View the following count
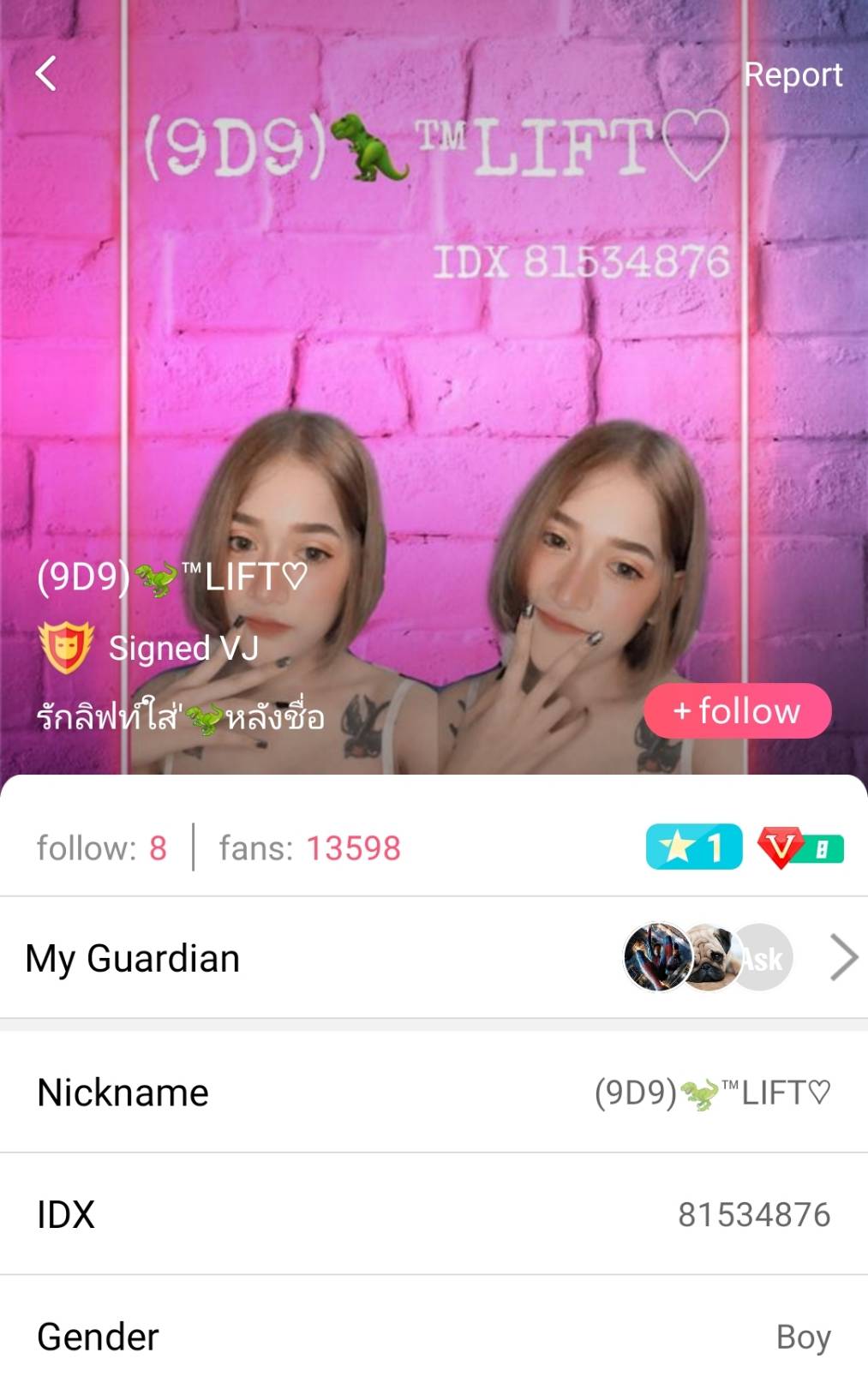The height and width of the screenshot is (1383, 868). coord(102,848)
